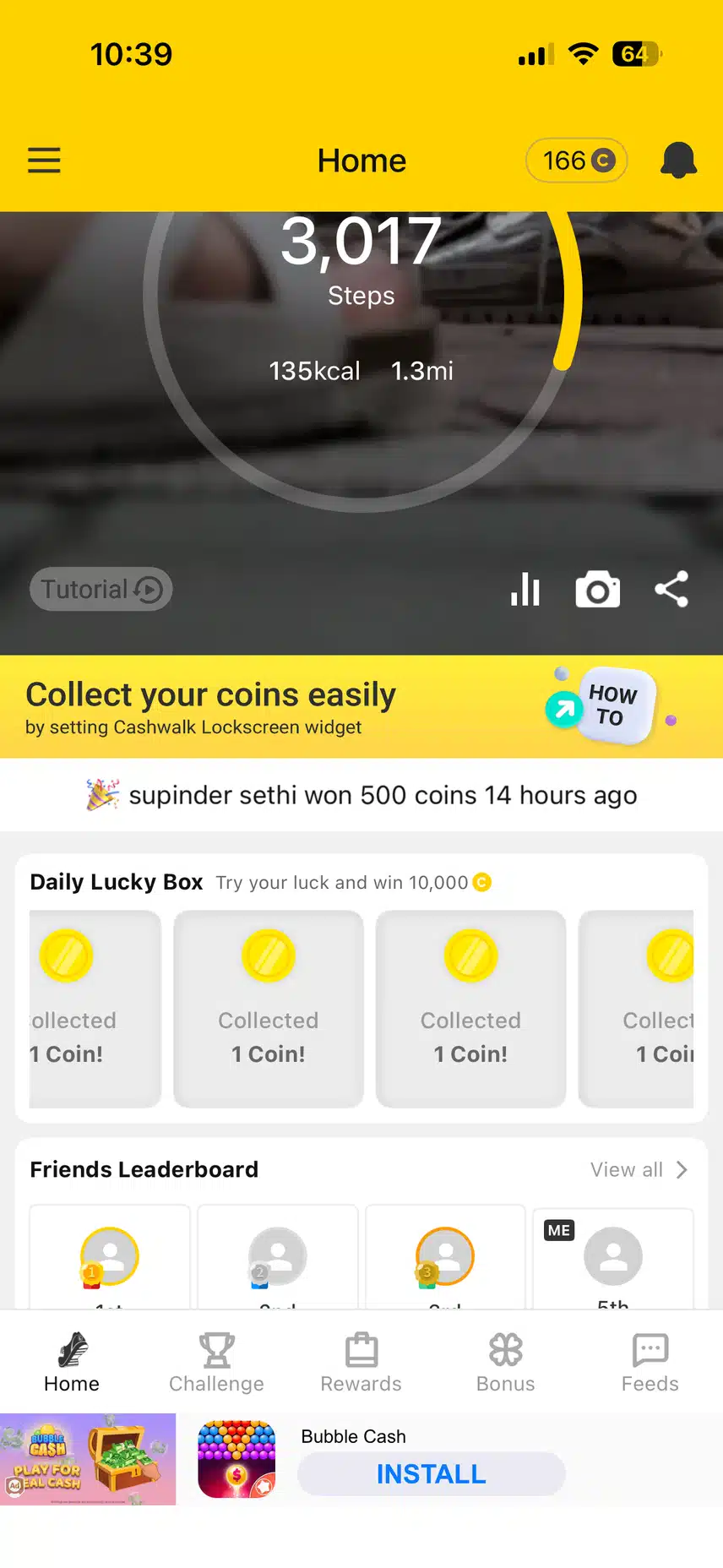Open the step statistics chart icon

[525, 589]
